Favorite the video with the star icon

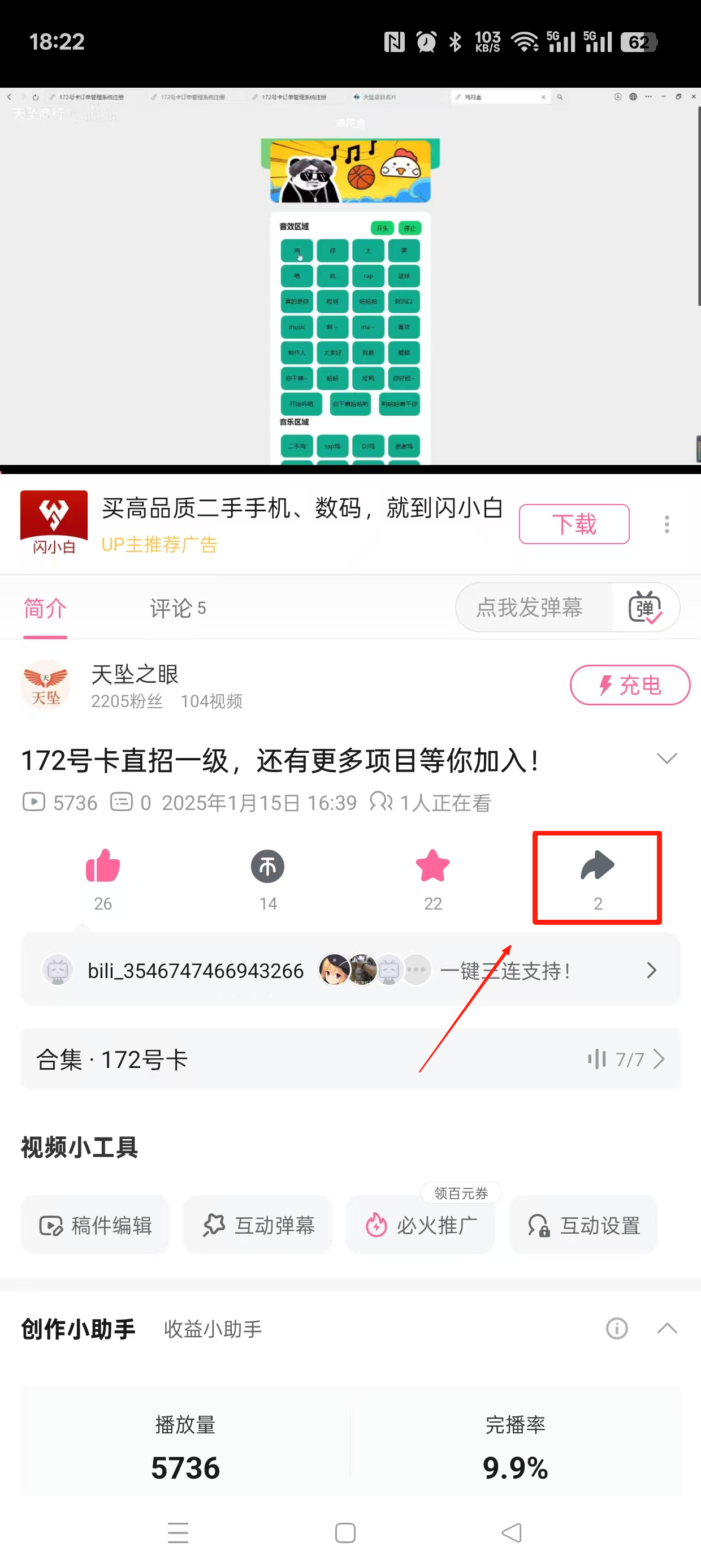point(432,867)
